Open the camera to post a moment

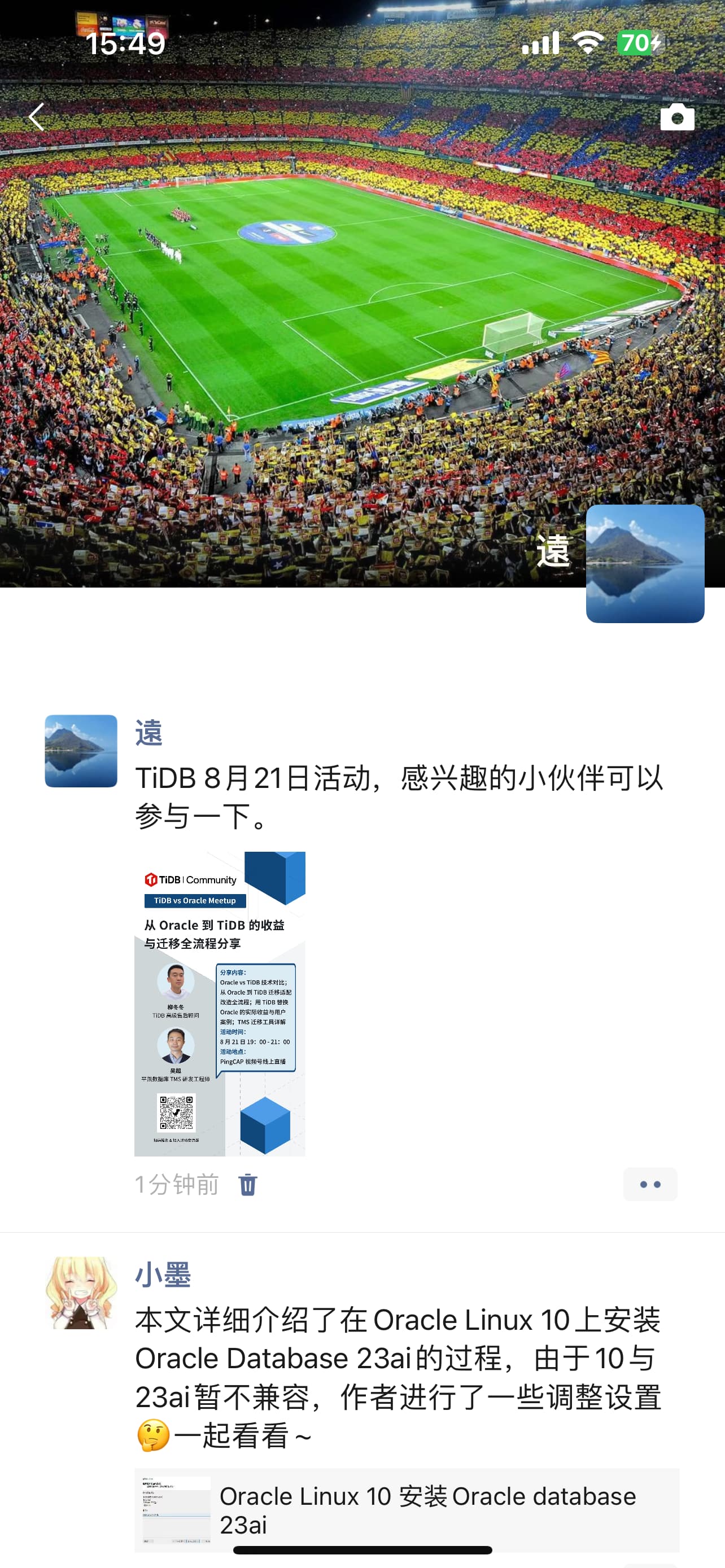pos(677,117)
